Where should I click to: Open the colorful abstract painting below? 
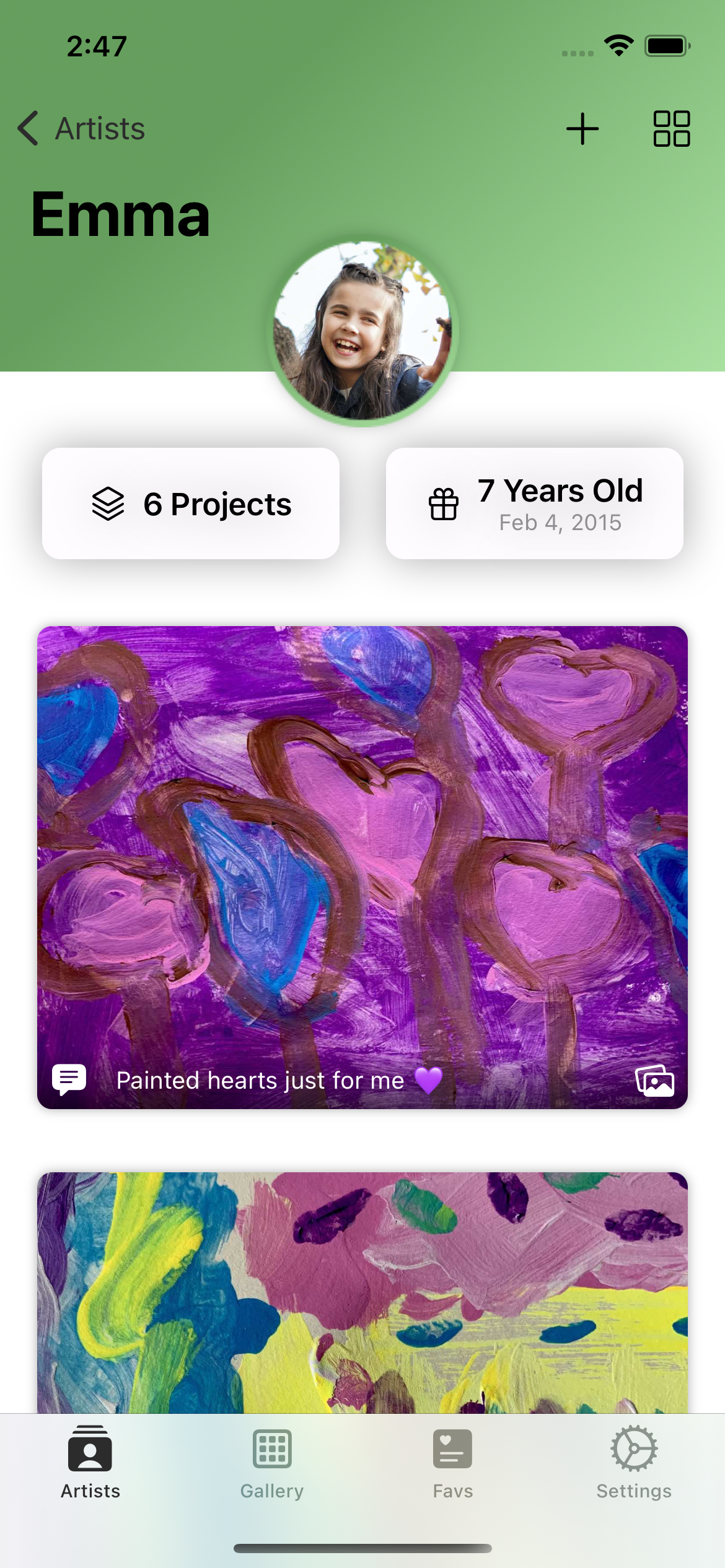362,1292
